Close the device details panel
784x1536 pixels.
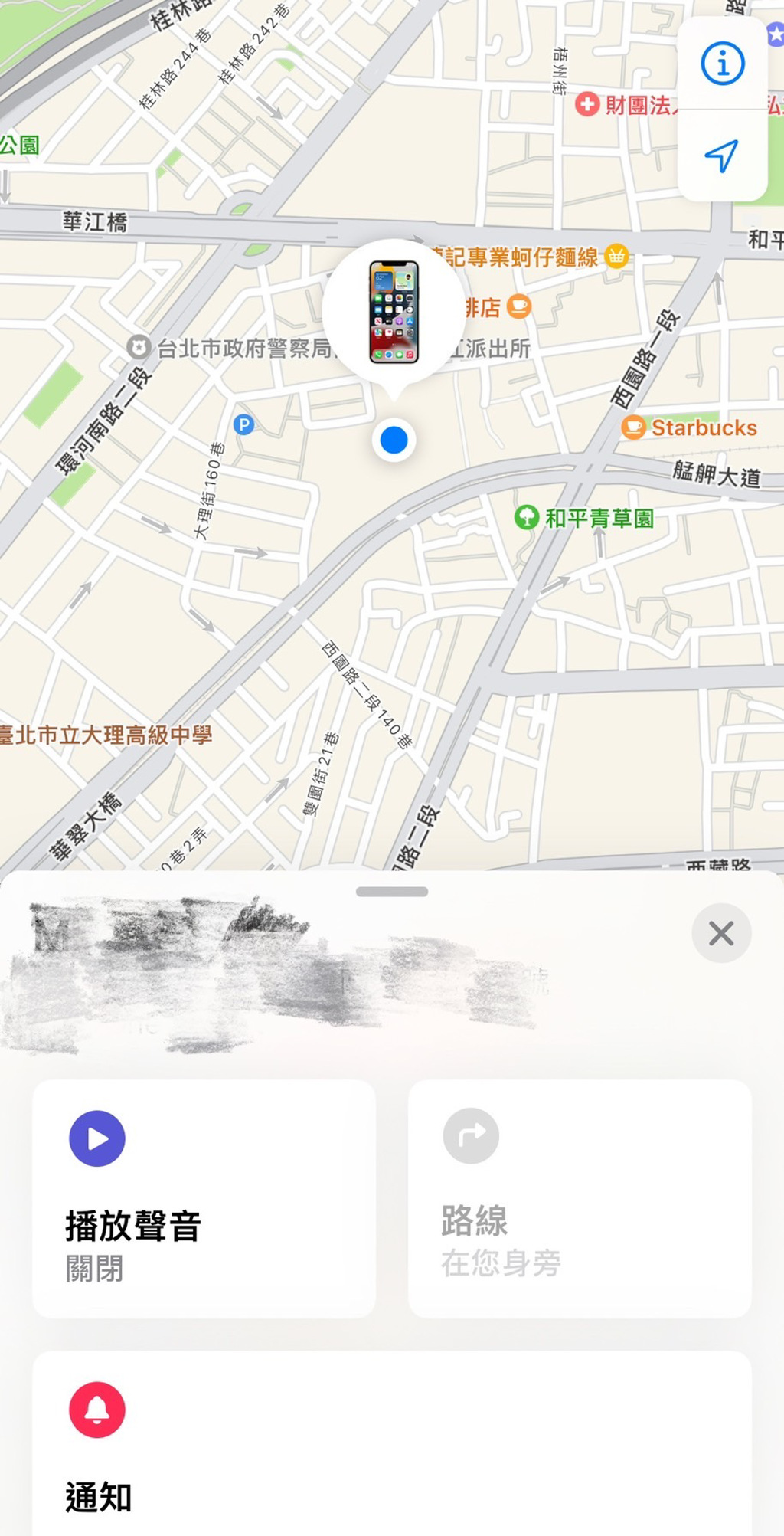click(x=720, y=933)
